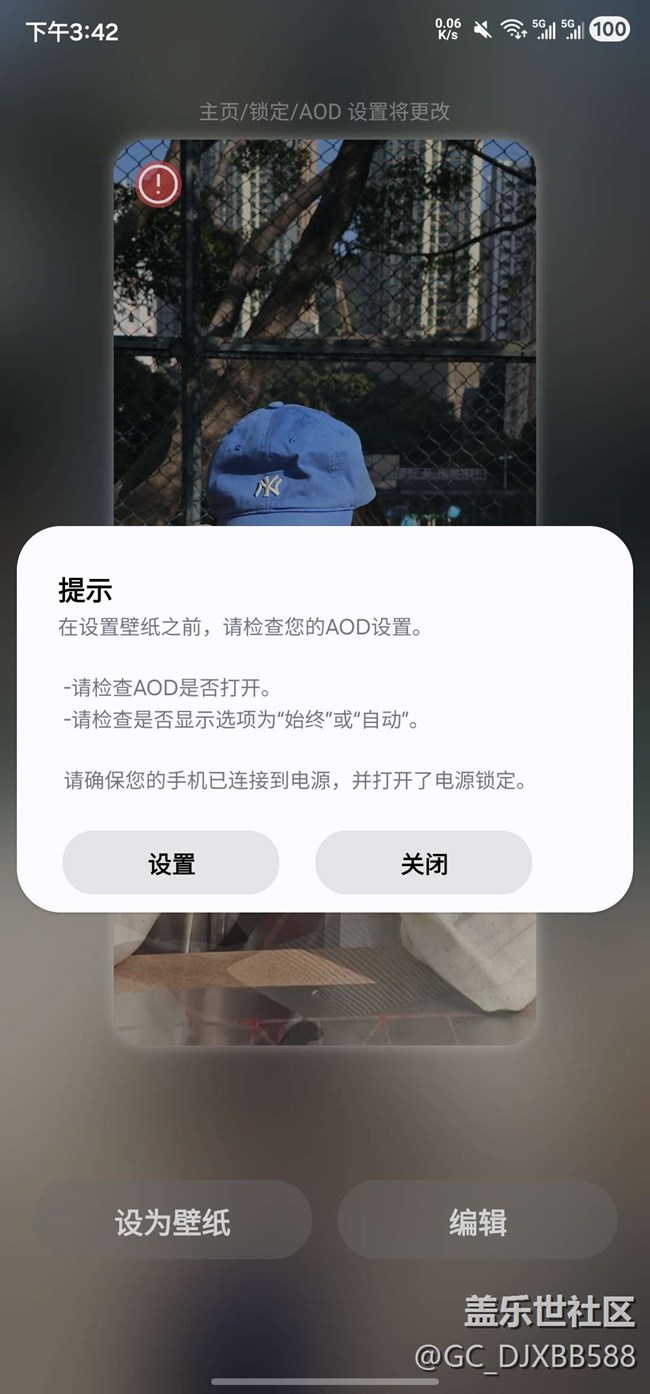
Task: Open AOD settings via 设置 button
Action: pos(171,863)
